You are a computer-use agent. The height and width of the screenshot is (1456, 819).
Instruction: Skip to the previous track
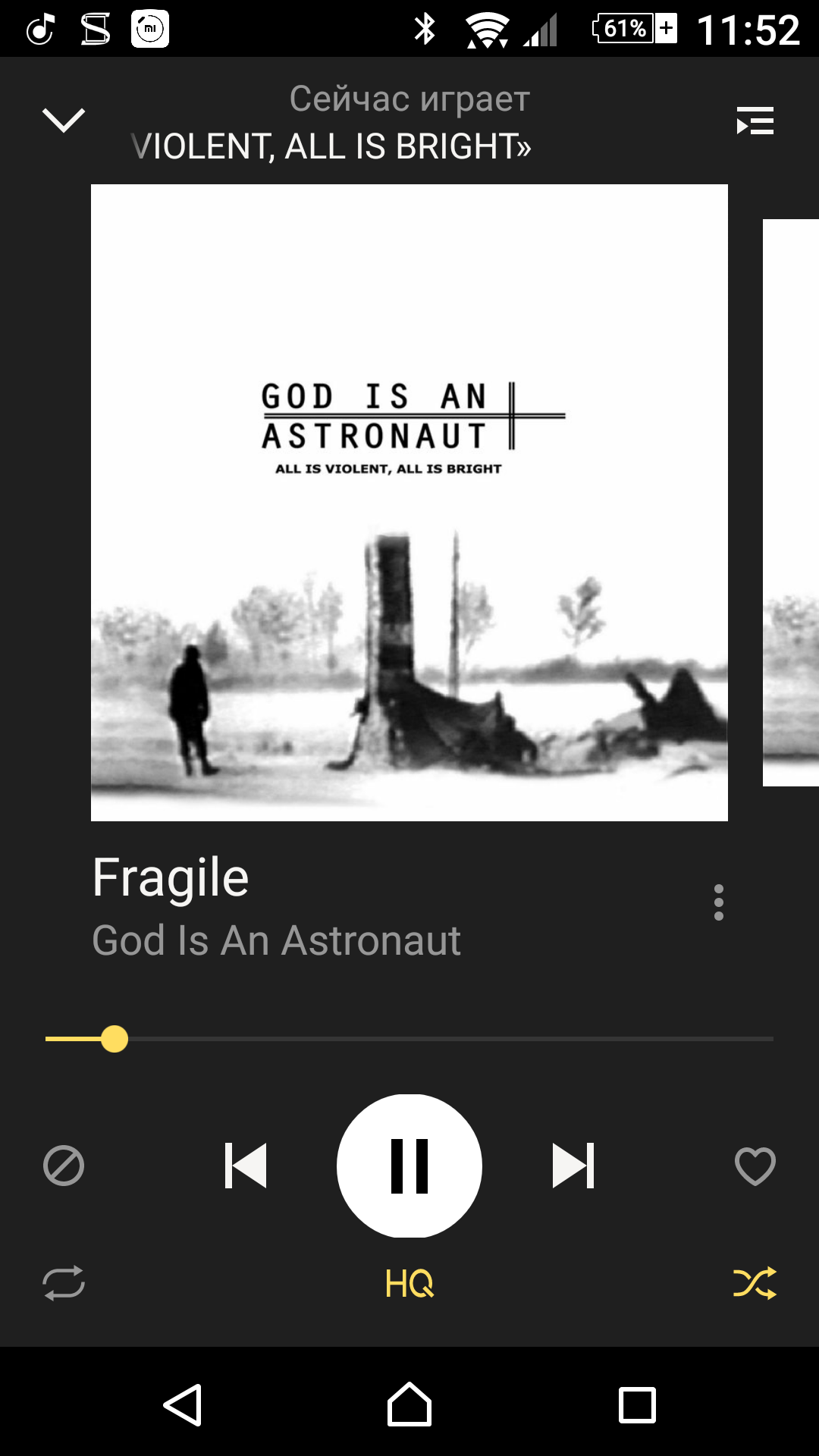click(246, 1166)
